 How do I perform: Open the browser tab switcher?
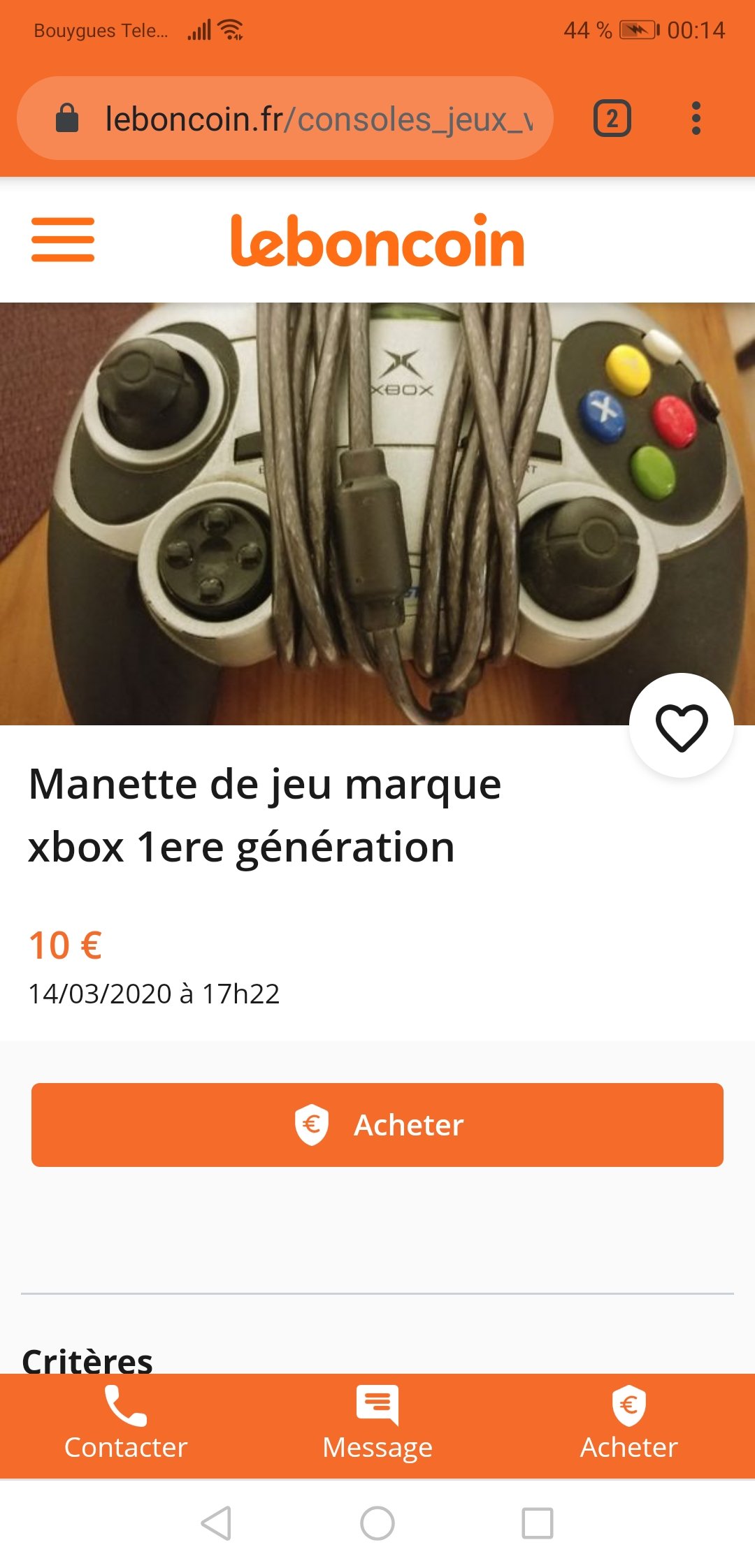pos(612,118)
